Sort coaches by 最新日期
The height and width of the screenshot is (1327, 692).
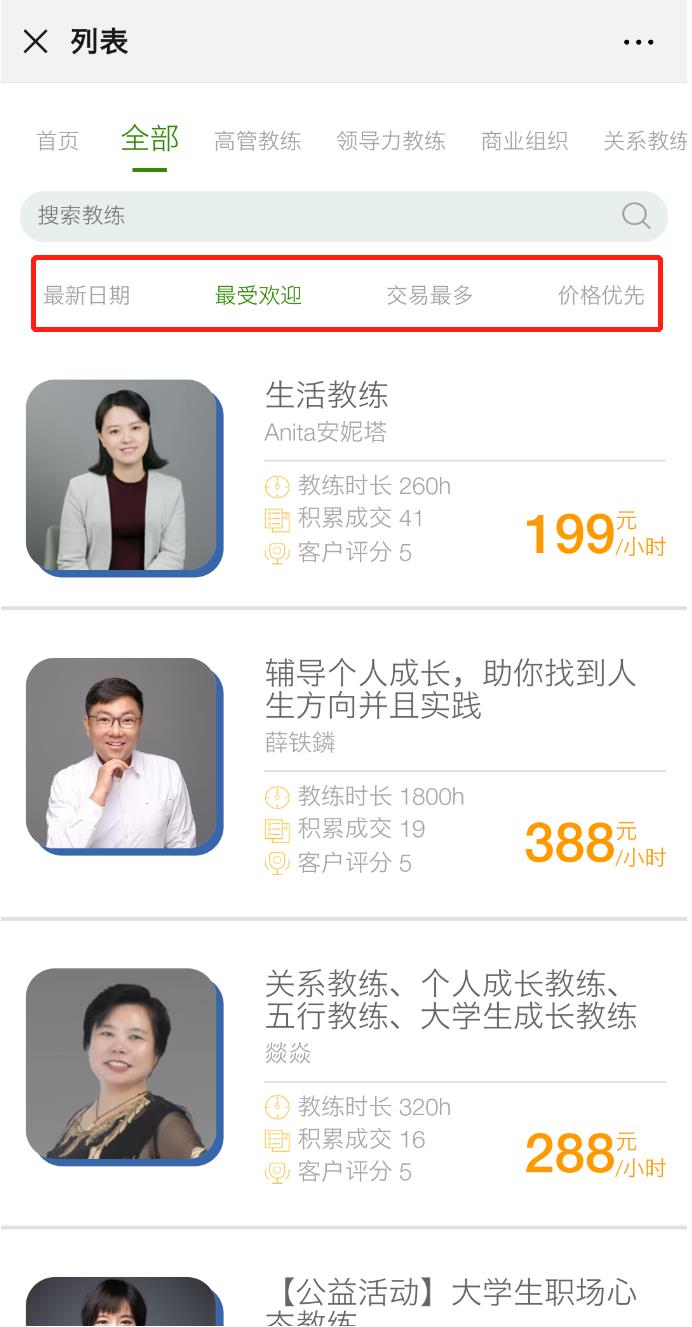pos(87,295)
